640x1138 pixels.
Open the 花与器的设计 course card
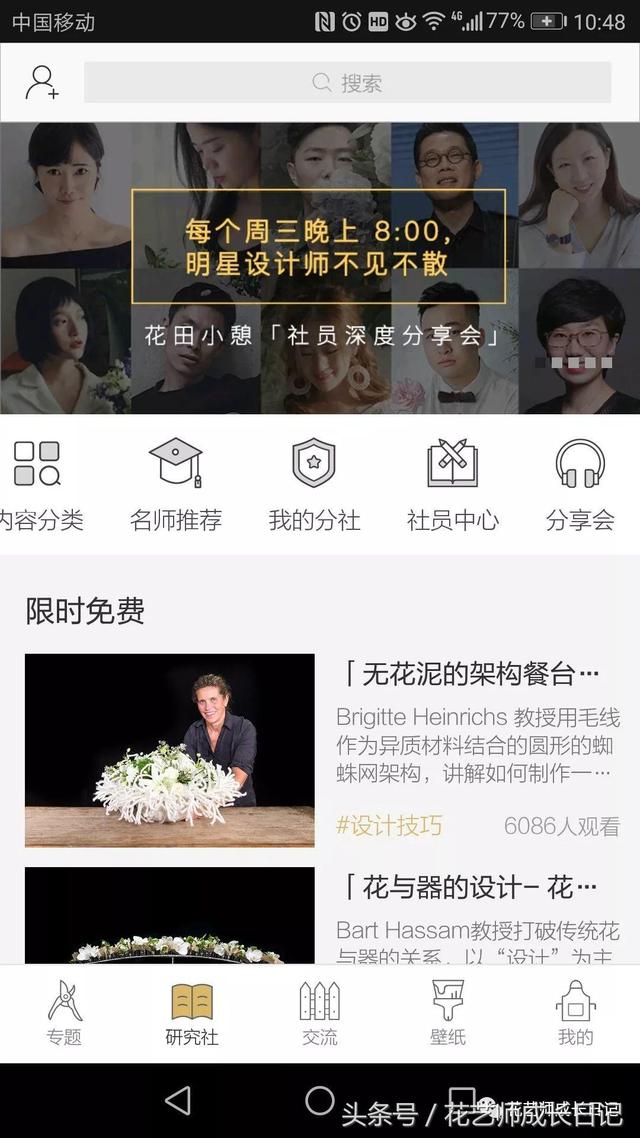click(x=320, y=915)
